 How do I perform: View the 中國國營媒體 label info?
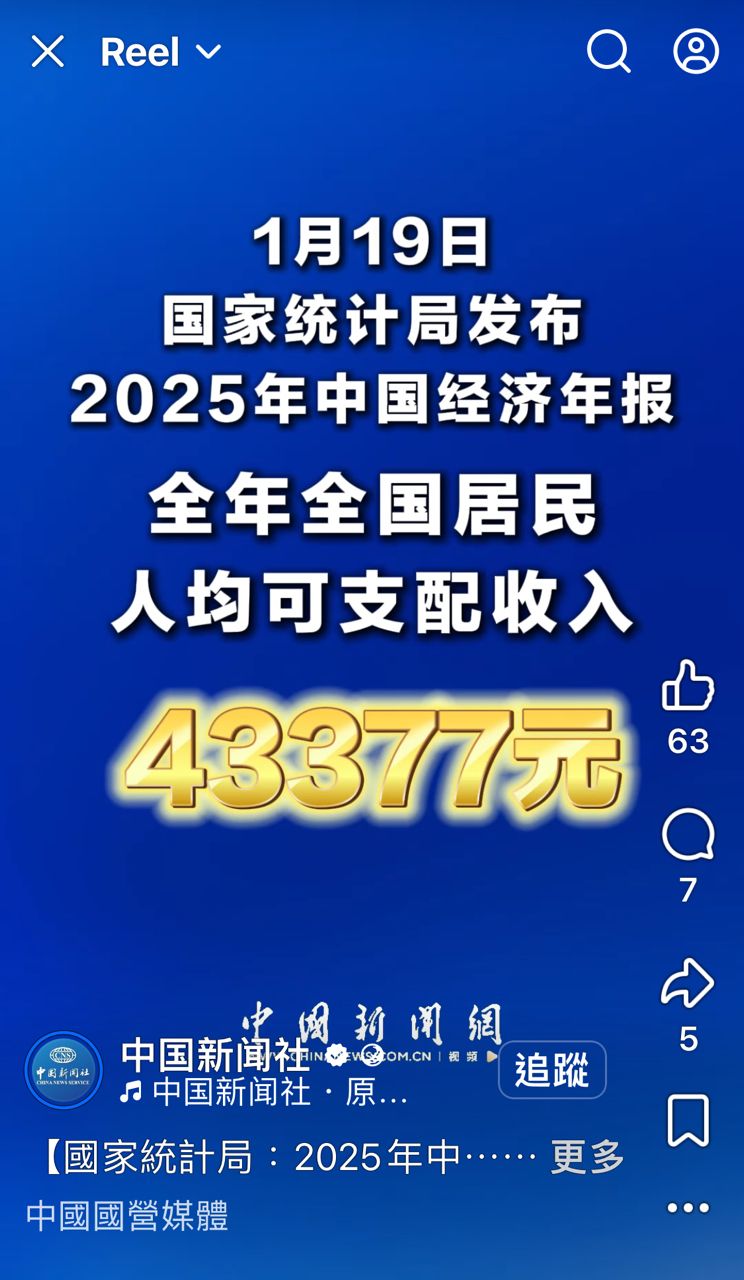tap(127, 1216)
